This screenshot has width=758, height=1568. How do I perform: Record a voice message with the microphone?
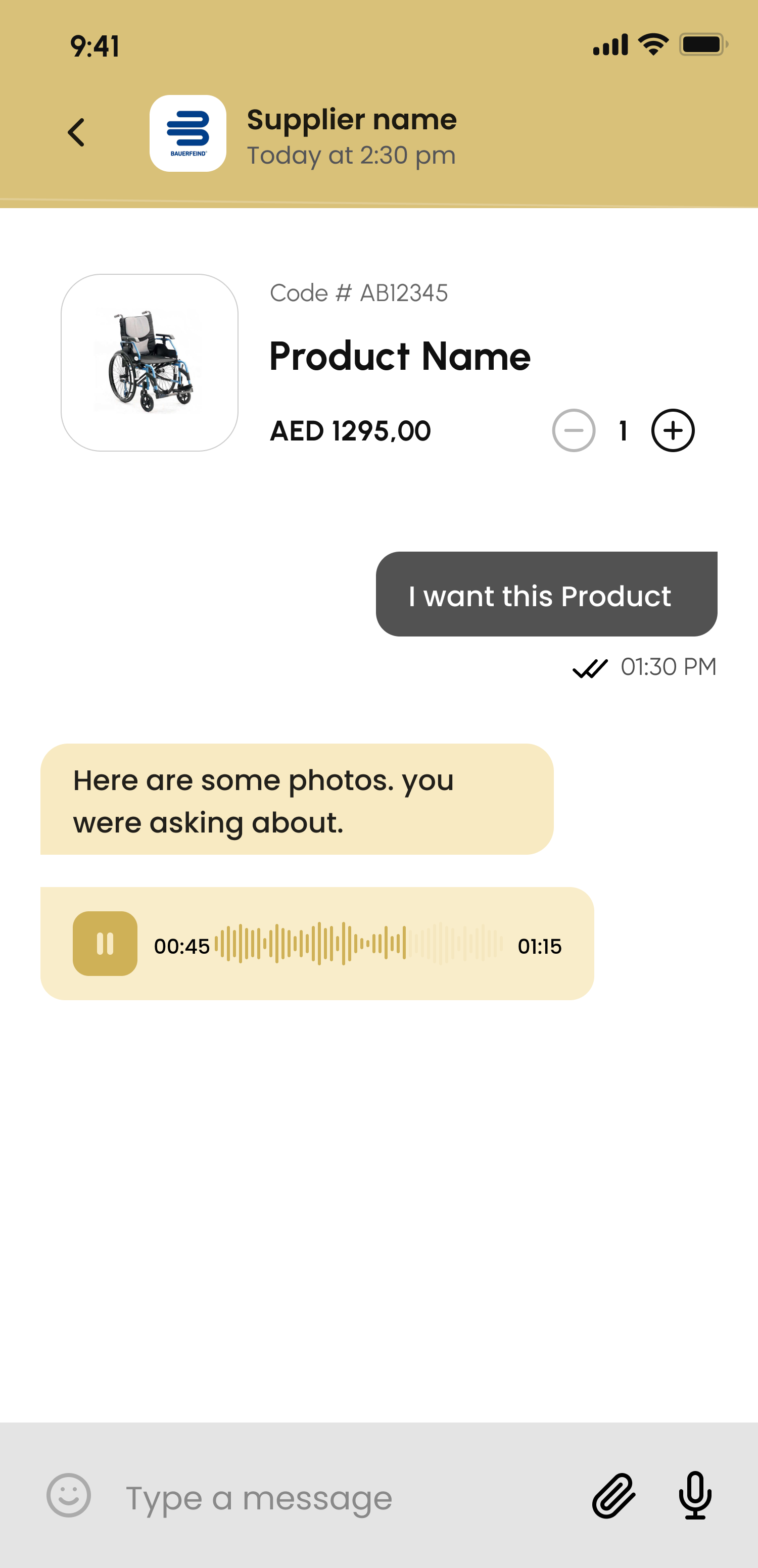tap(695, 1496)
